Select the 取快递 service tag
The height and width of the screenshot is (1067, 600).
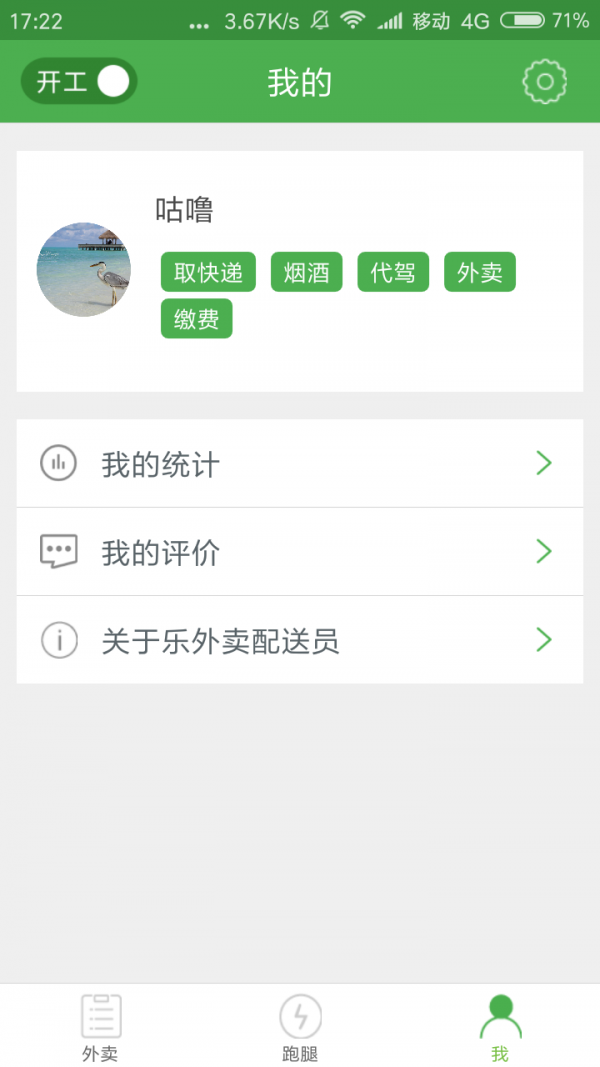(x=208, y=272)
